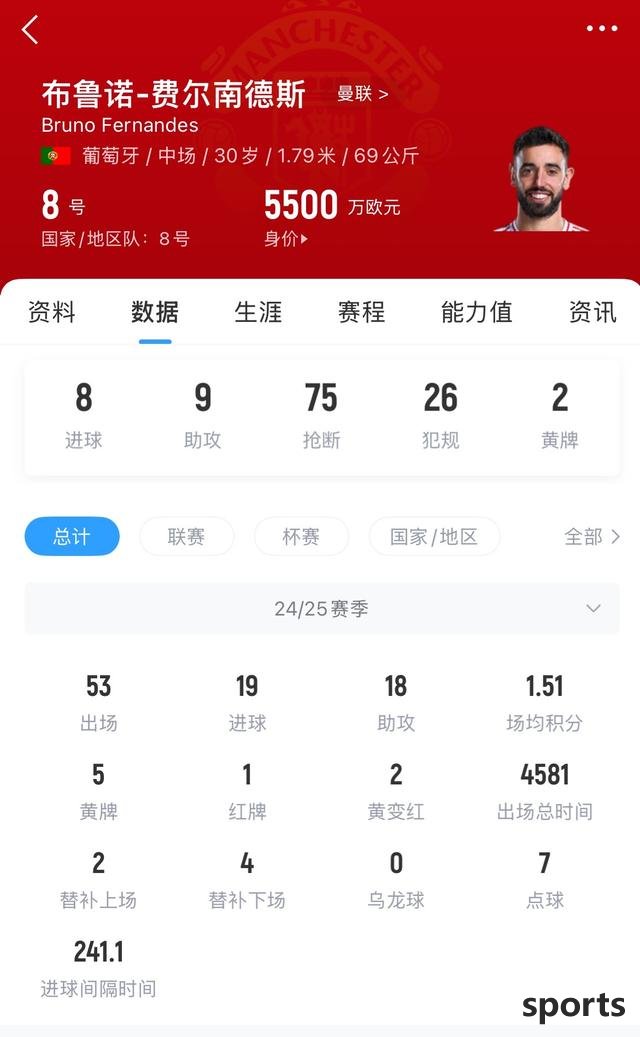The image size is (640, 1037).
Task: Open the 曼联 team page link
Action: [362, 94]
